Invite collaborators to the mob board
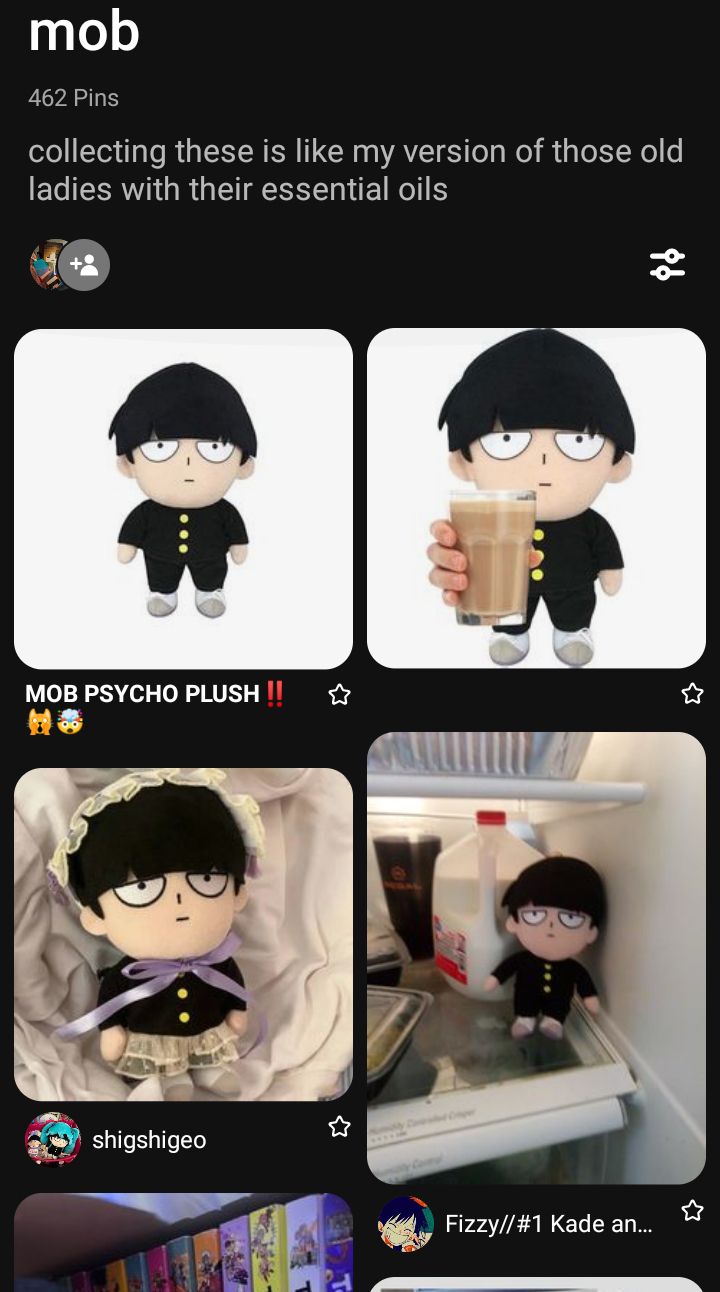Screen dimensions: 720x1292 (84, 265)
